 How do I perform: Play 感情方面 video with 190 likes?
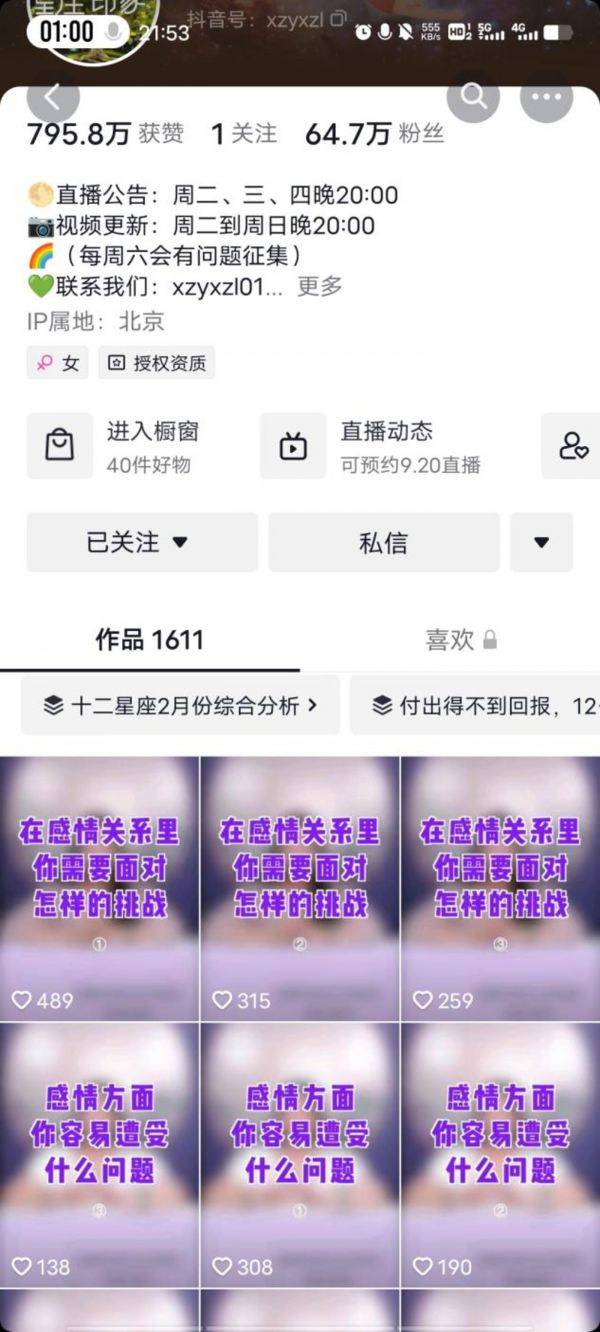(x=500, y=1155)
